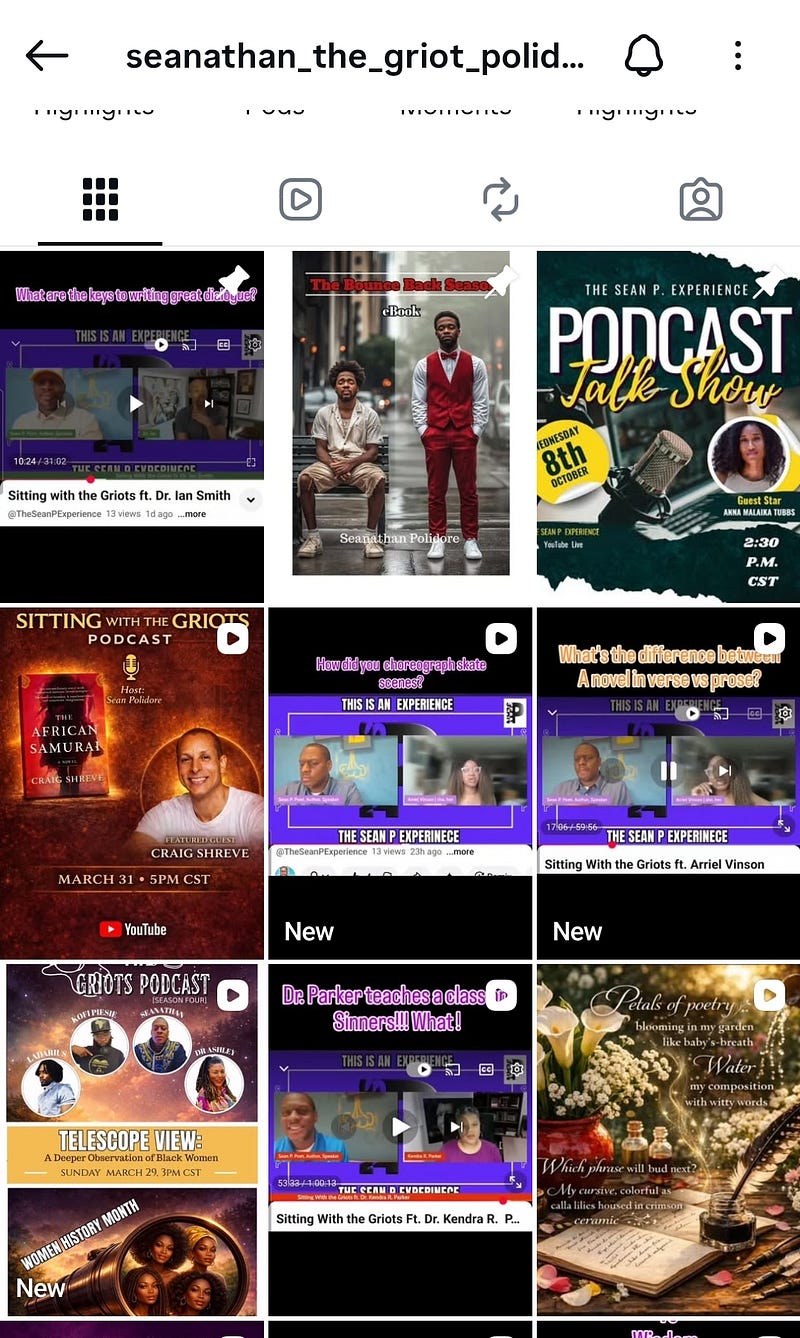Open the choreograph skate scenes reel
Image resolution: width=800 pixels, height=1338 pixels.
click(x=400, y=783)
